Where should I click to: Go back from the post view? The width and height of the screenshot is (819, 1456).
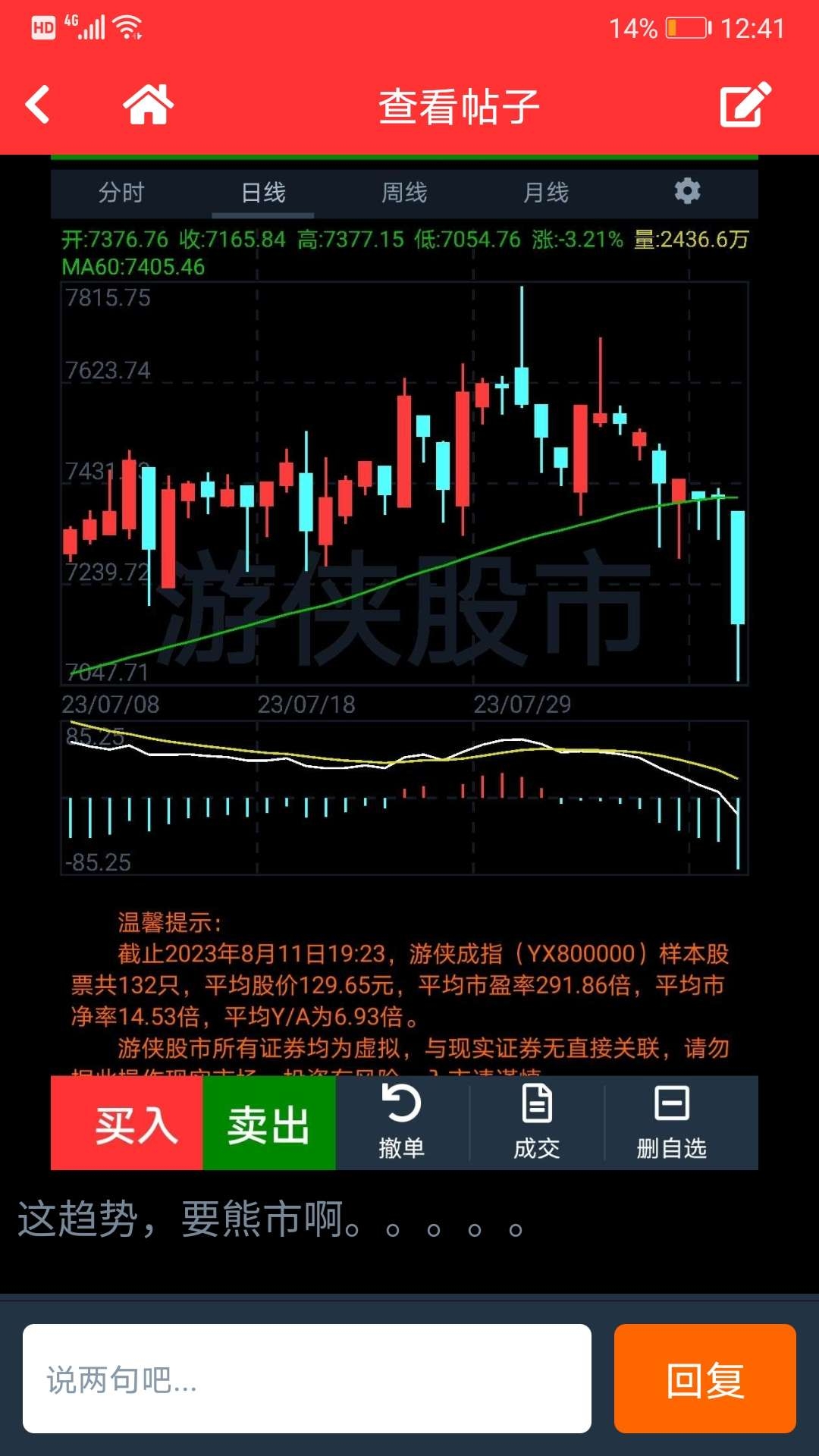point(38,105)
